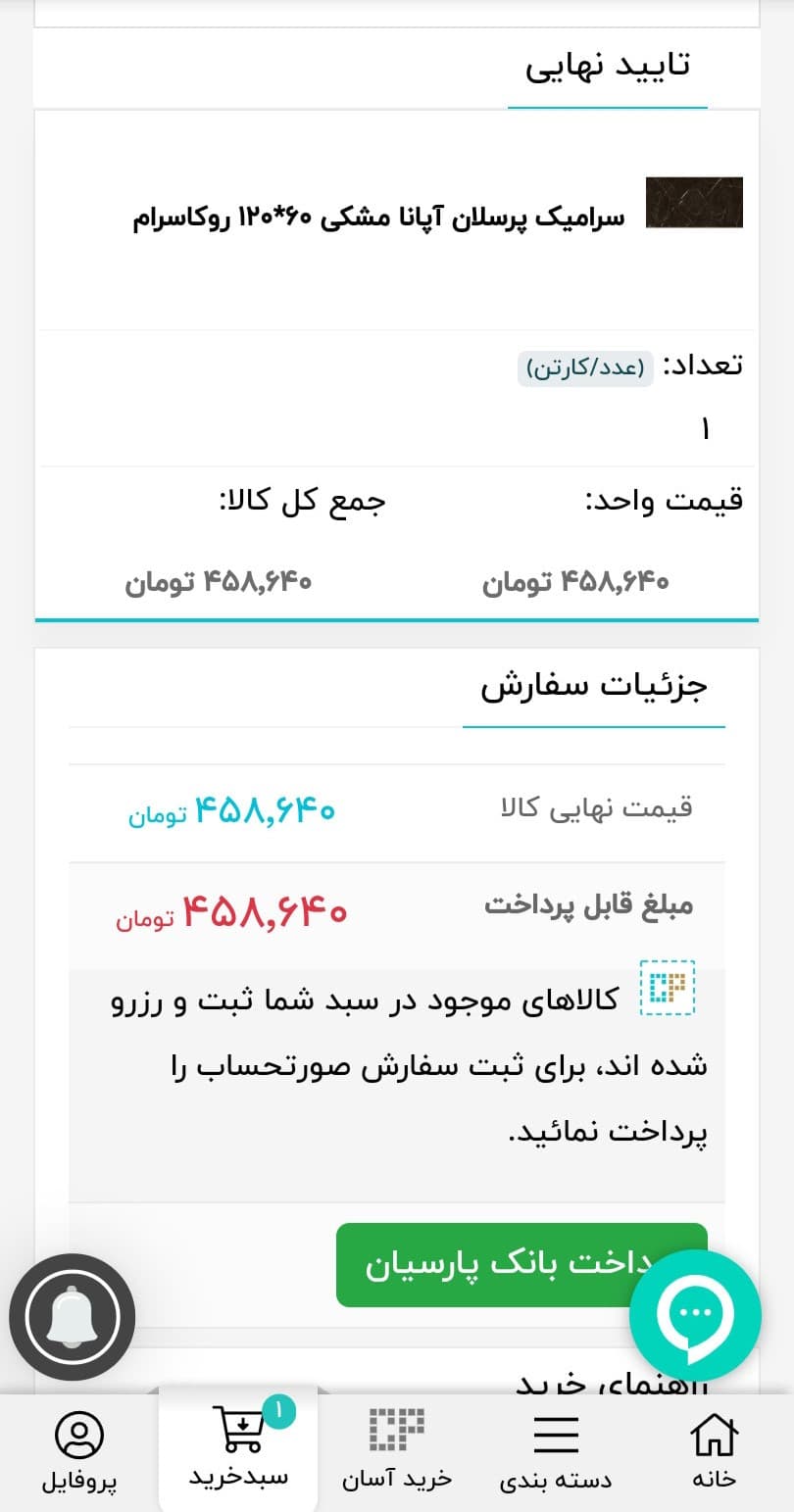Pay with Parsian Bank button

pyautogui.click(x=490, y=1264)
